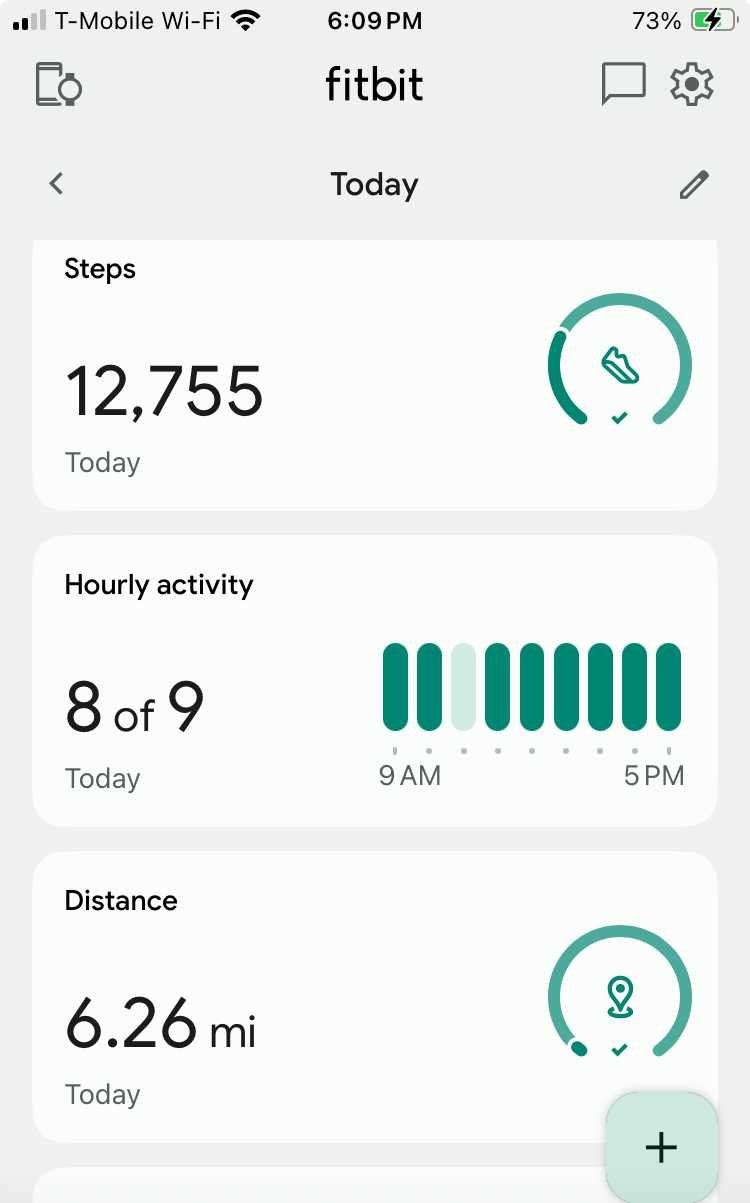This screenshot has height=1203, width=750.
Task: Open the Distance card
Action: [x=375, y=997]
